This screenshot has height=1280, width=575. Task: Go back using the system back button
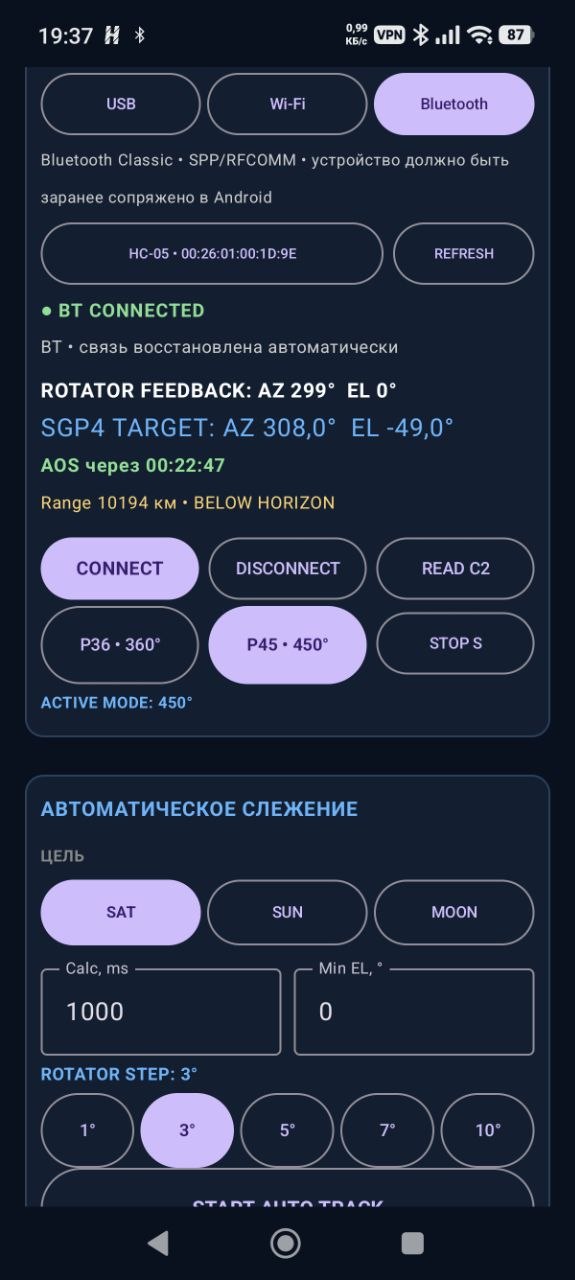click(x=158, y=1243)
